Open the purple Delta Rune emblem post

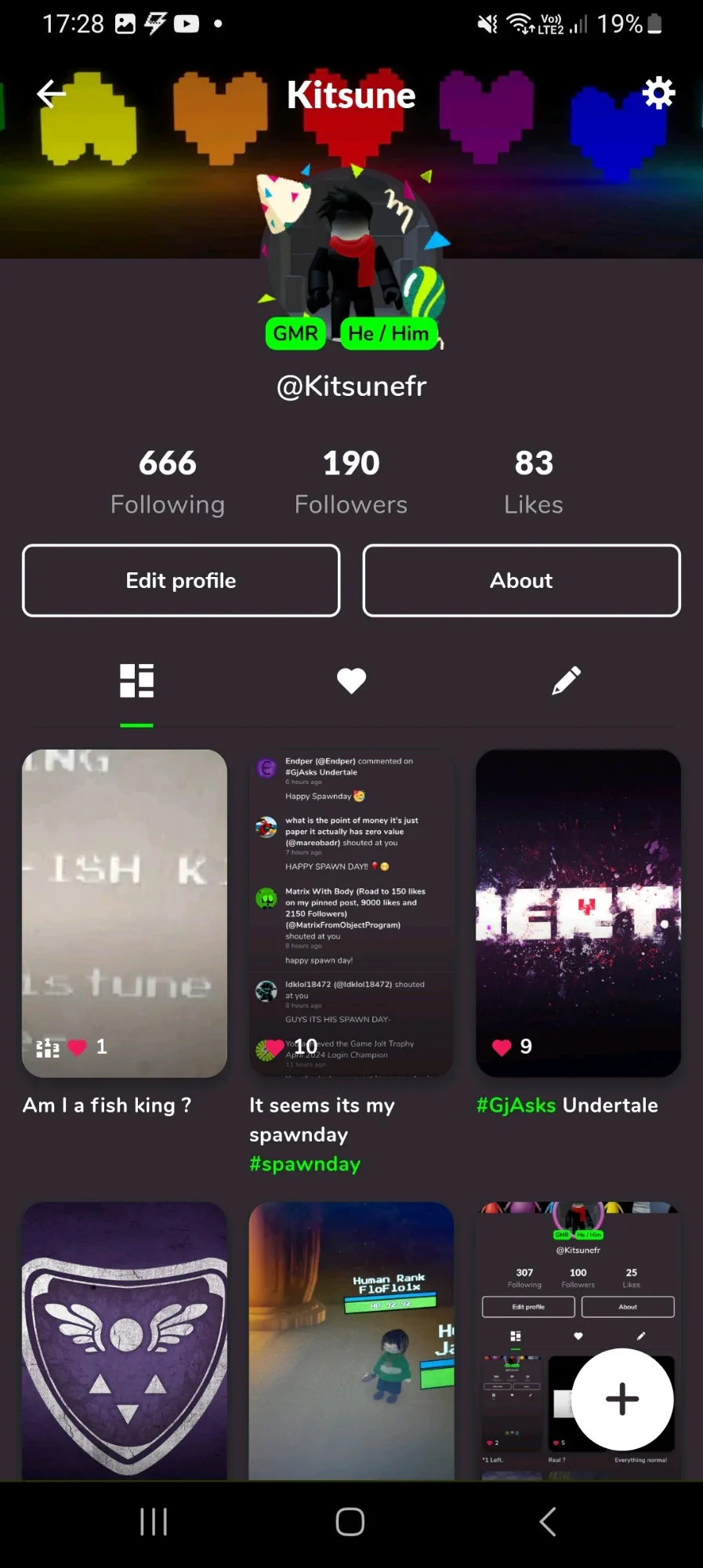(125, 1341)
